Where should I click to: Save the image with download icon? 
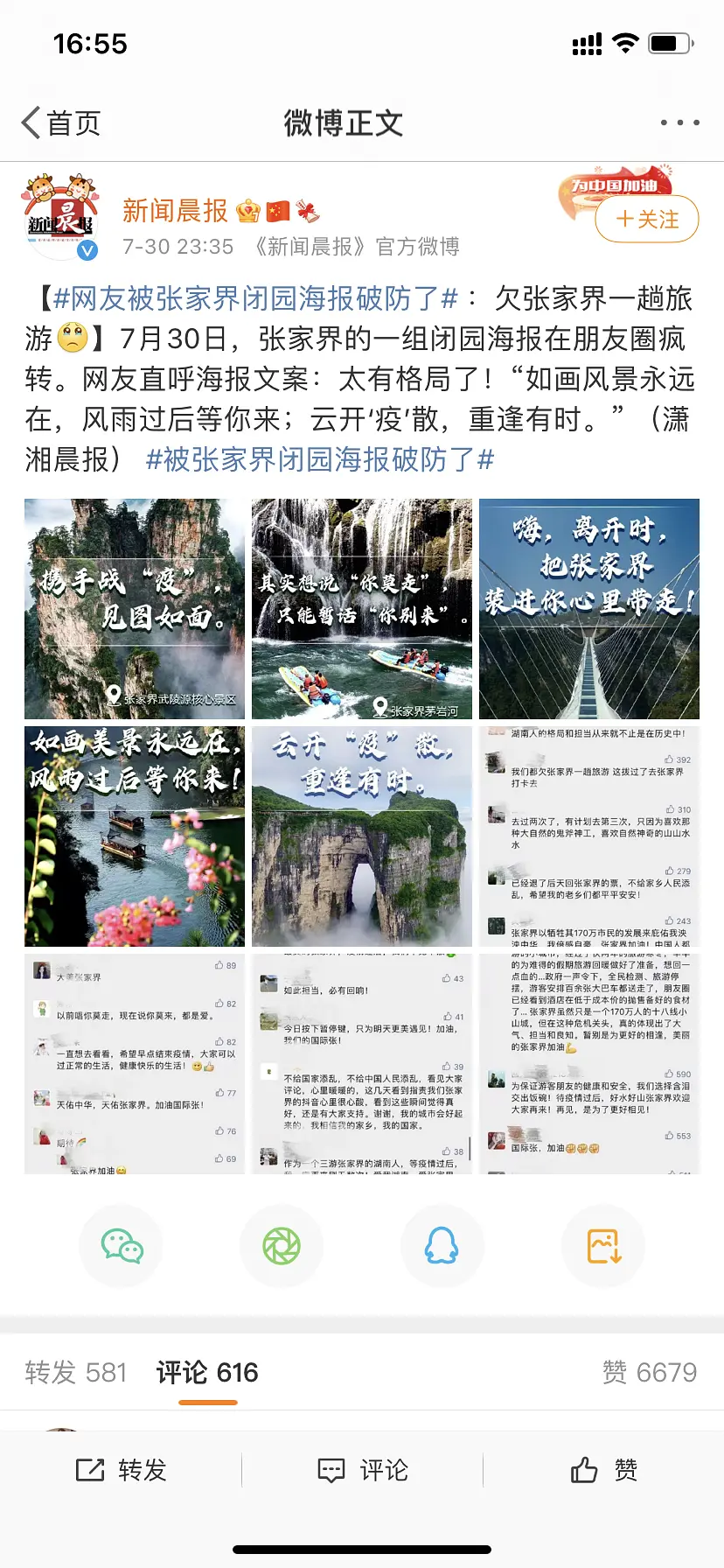tap(603, 1246)
